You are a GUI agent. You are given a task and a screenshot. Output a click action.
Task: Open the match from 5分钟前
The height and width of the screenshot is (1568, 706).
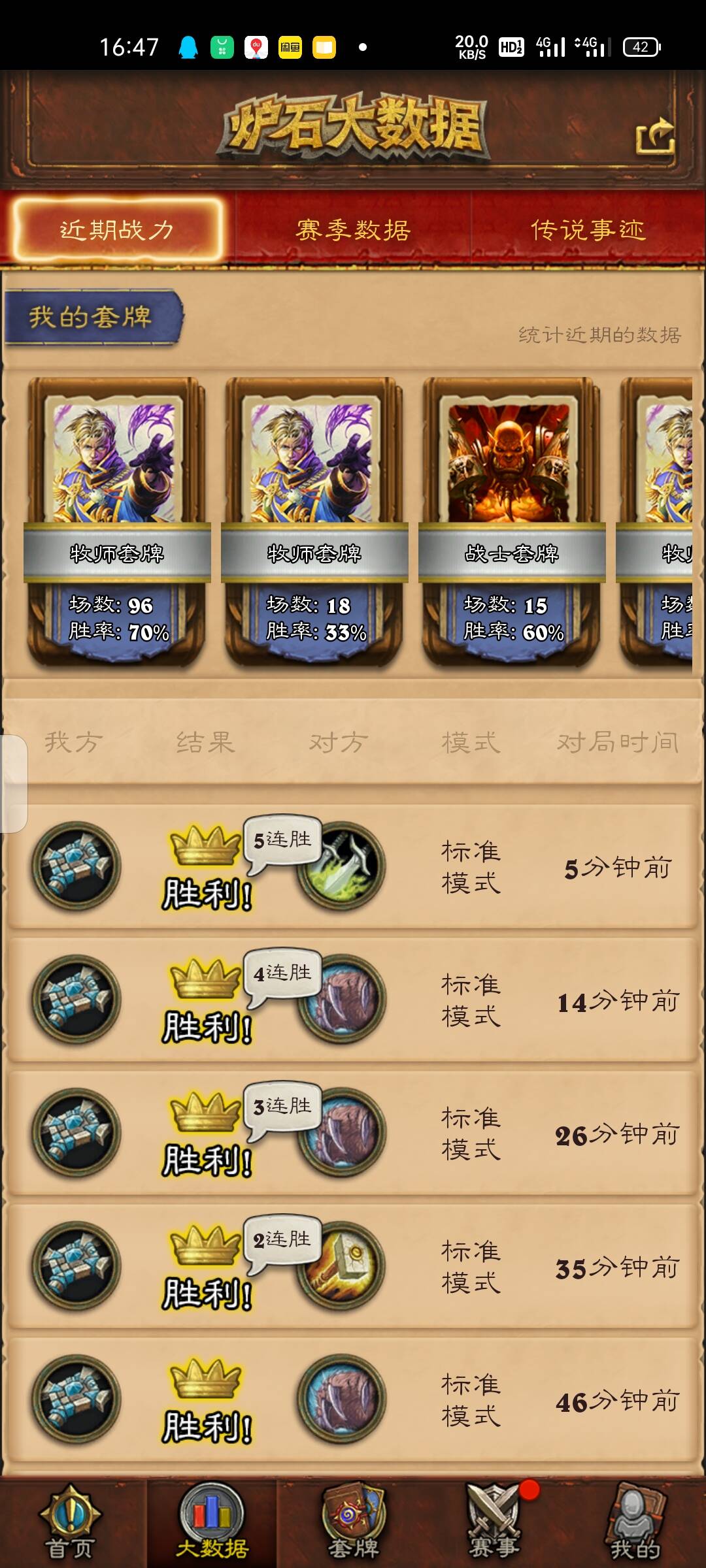coord(353,866)
